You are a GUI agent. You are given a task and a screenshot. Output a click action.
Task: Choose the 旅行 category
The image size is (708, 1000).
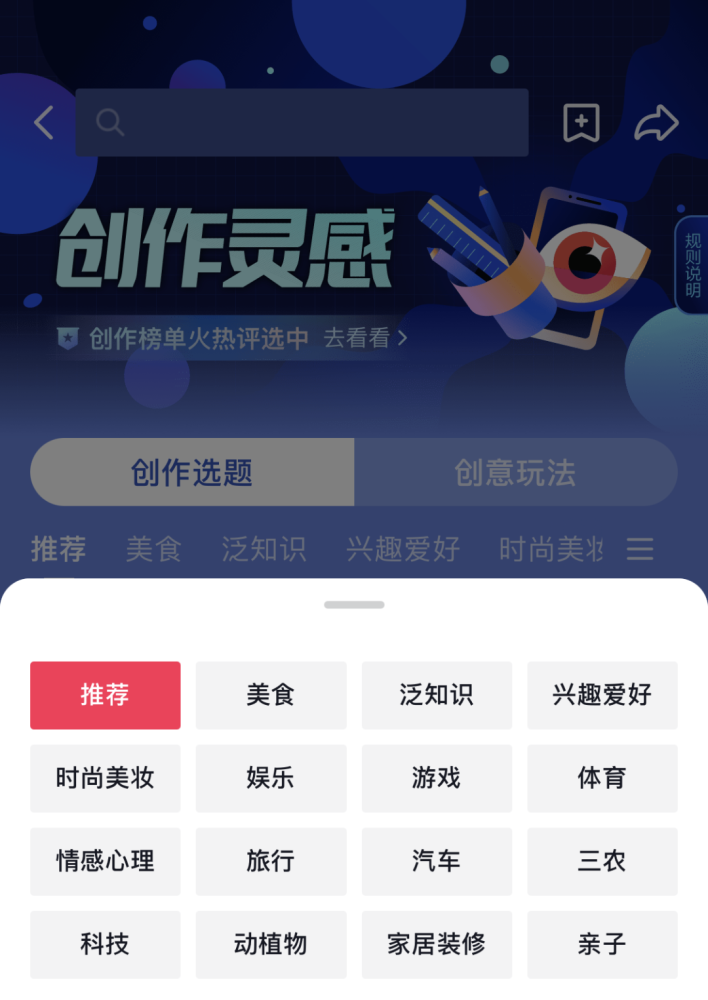point(271,861)
